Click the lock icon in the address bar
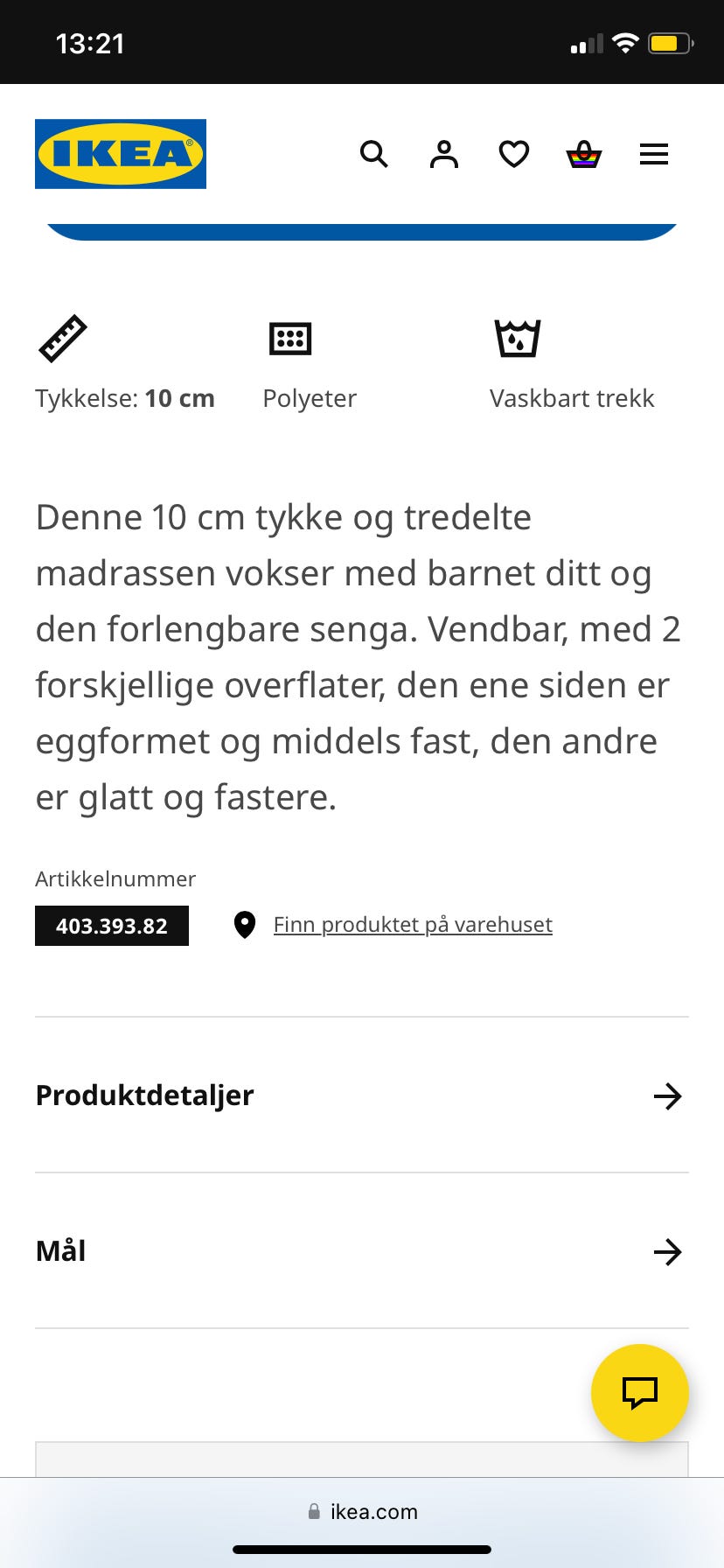Screen dimensions: 724x1568 314,1511
